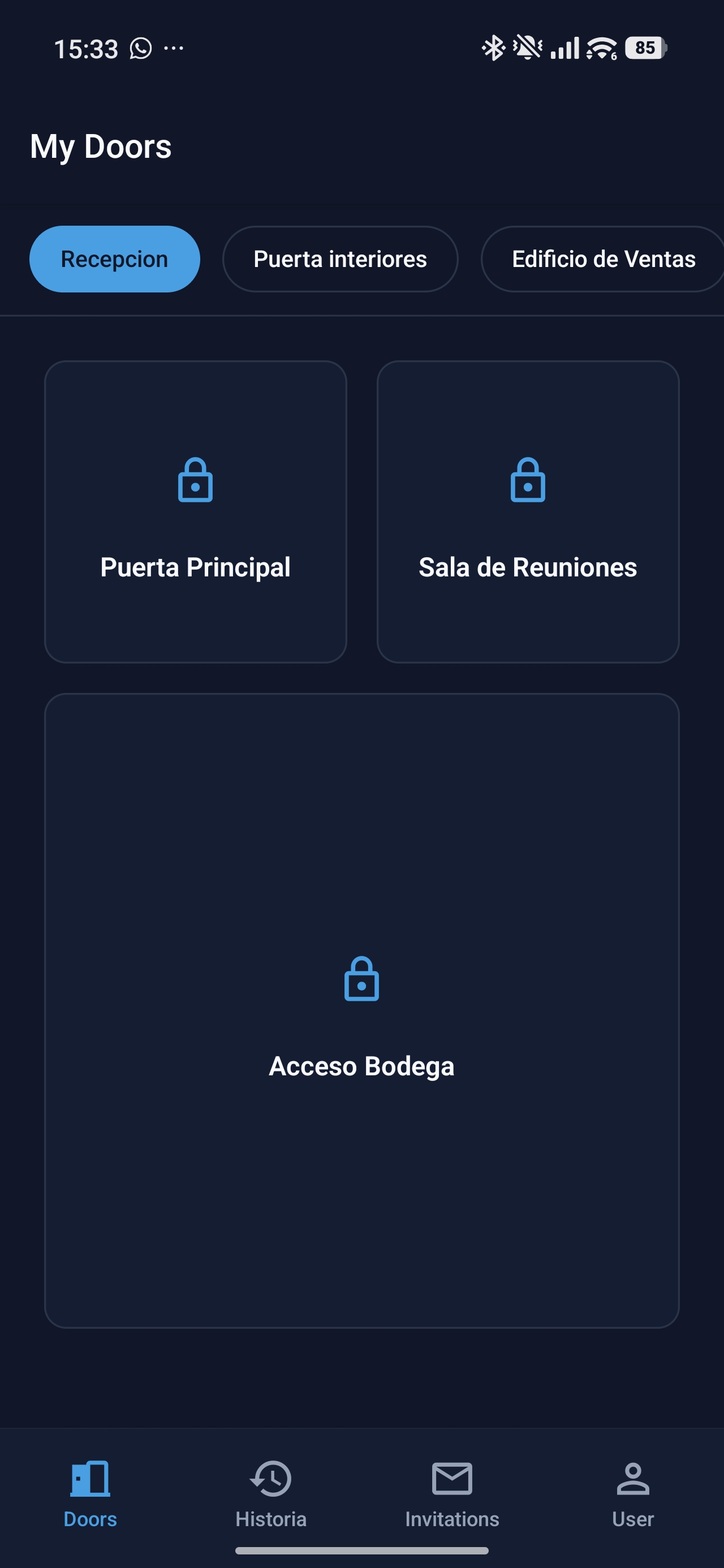Tap the Acceso Bodega door card

pos(361,1010)
